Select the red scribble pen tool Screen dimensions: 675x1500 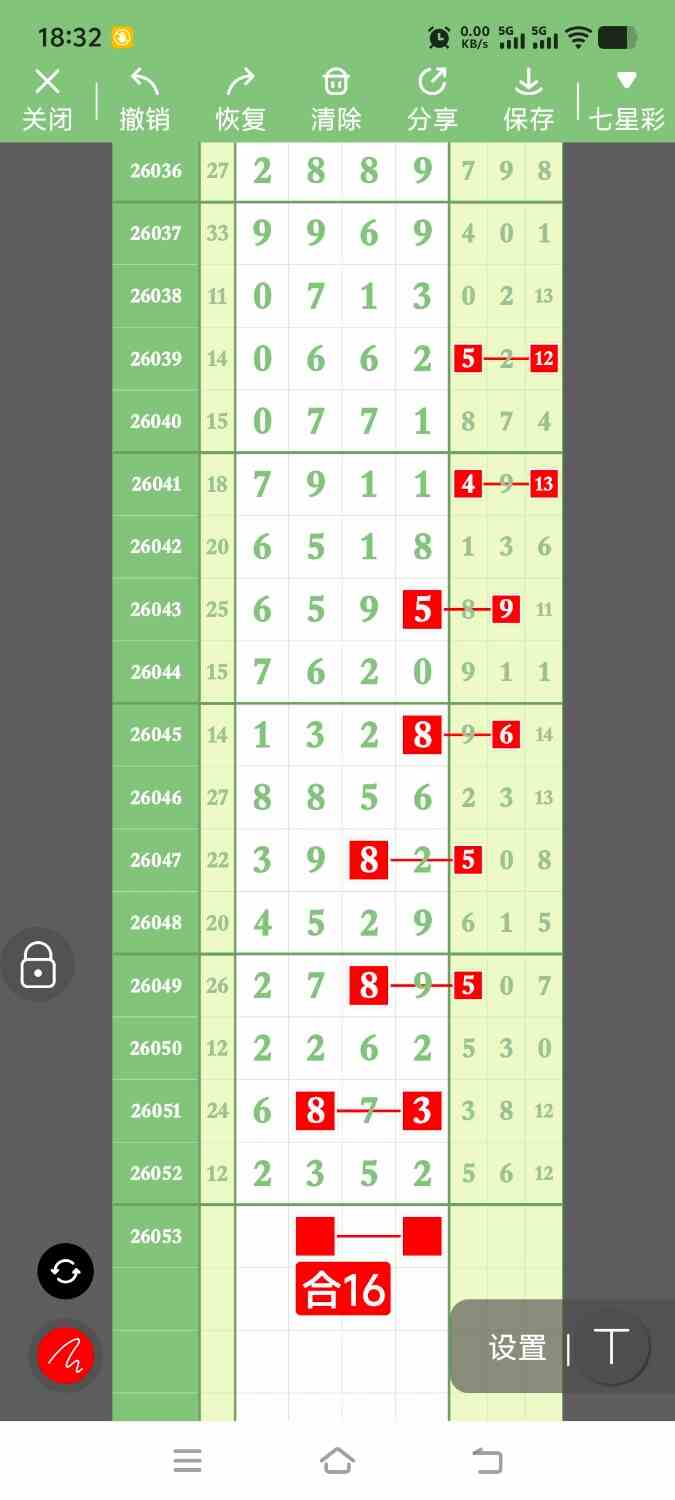pos(66,1355)
